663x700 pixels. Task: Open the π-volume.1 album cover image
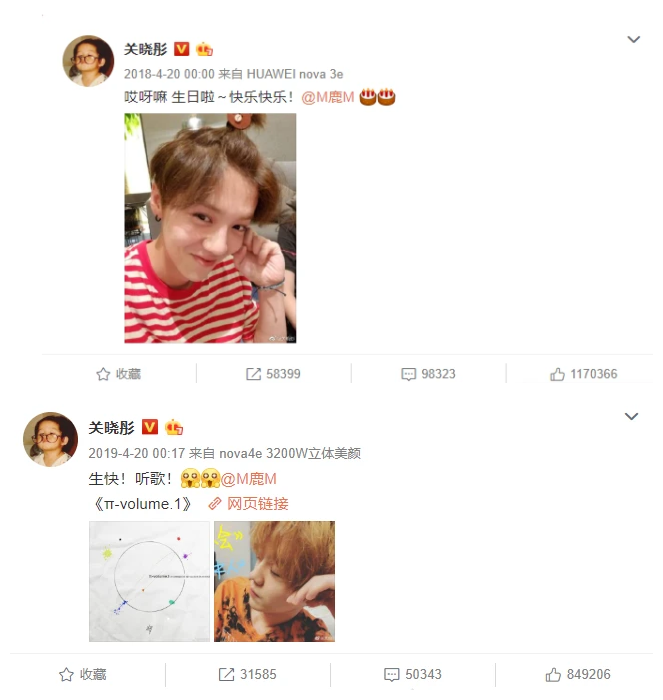[x=149, y=581]
